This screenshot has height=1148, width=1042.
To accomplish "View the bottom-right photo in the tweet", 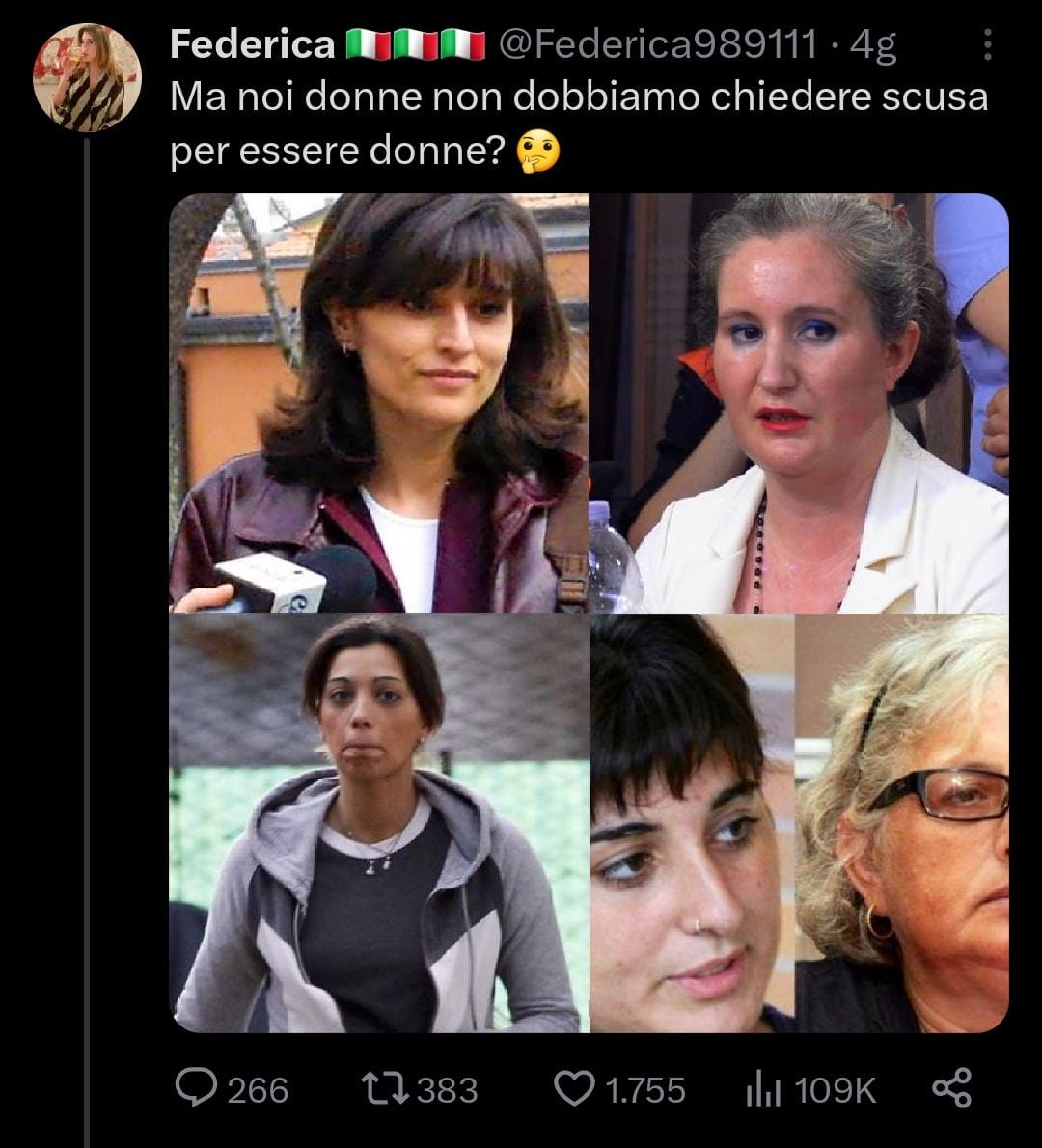I will pyautogui.click(x=799, y=825).
